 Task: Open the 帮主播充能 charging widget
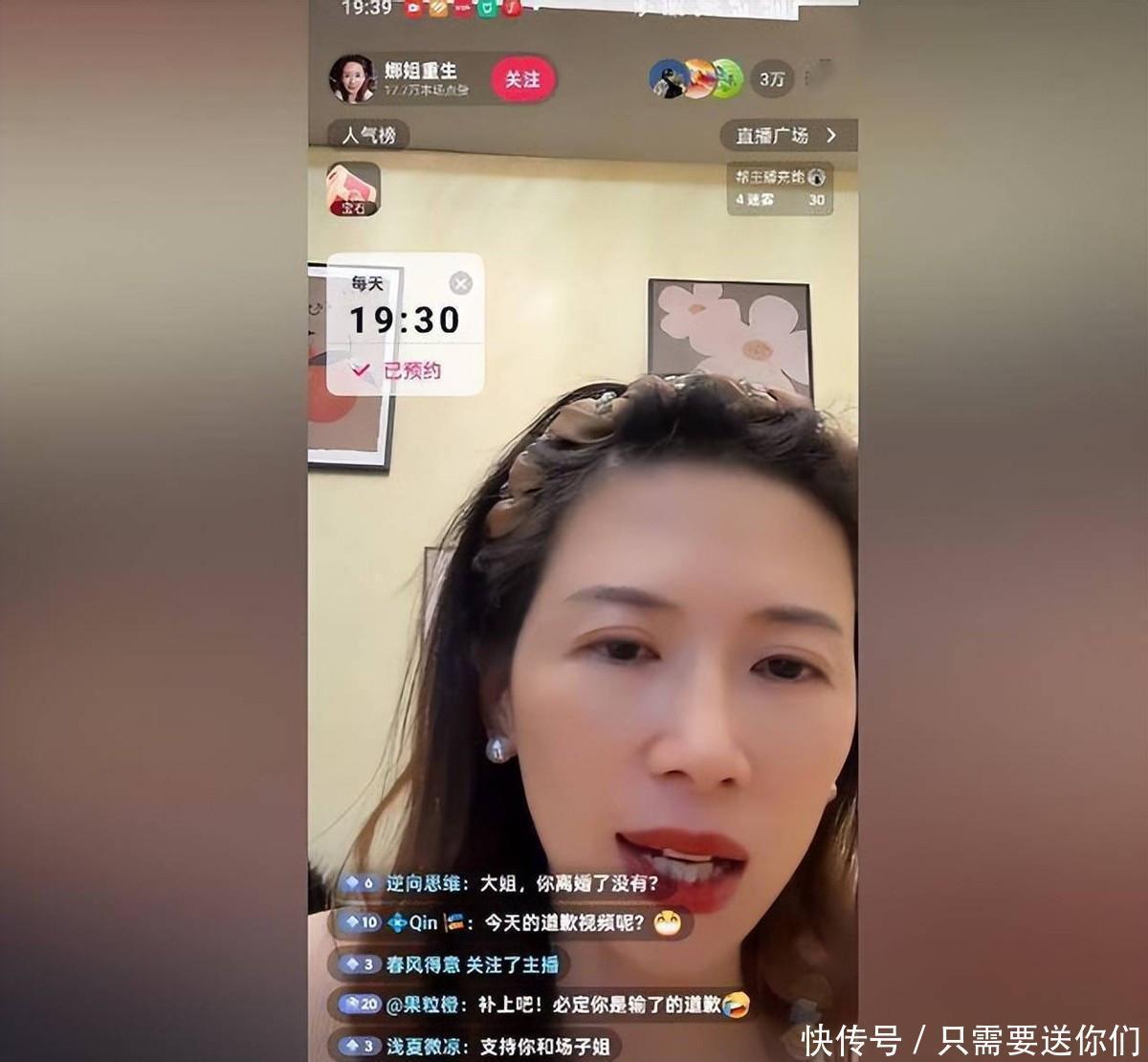coord(780,188)
